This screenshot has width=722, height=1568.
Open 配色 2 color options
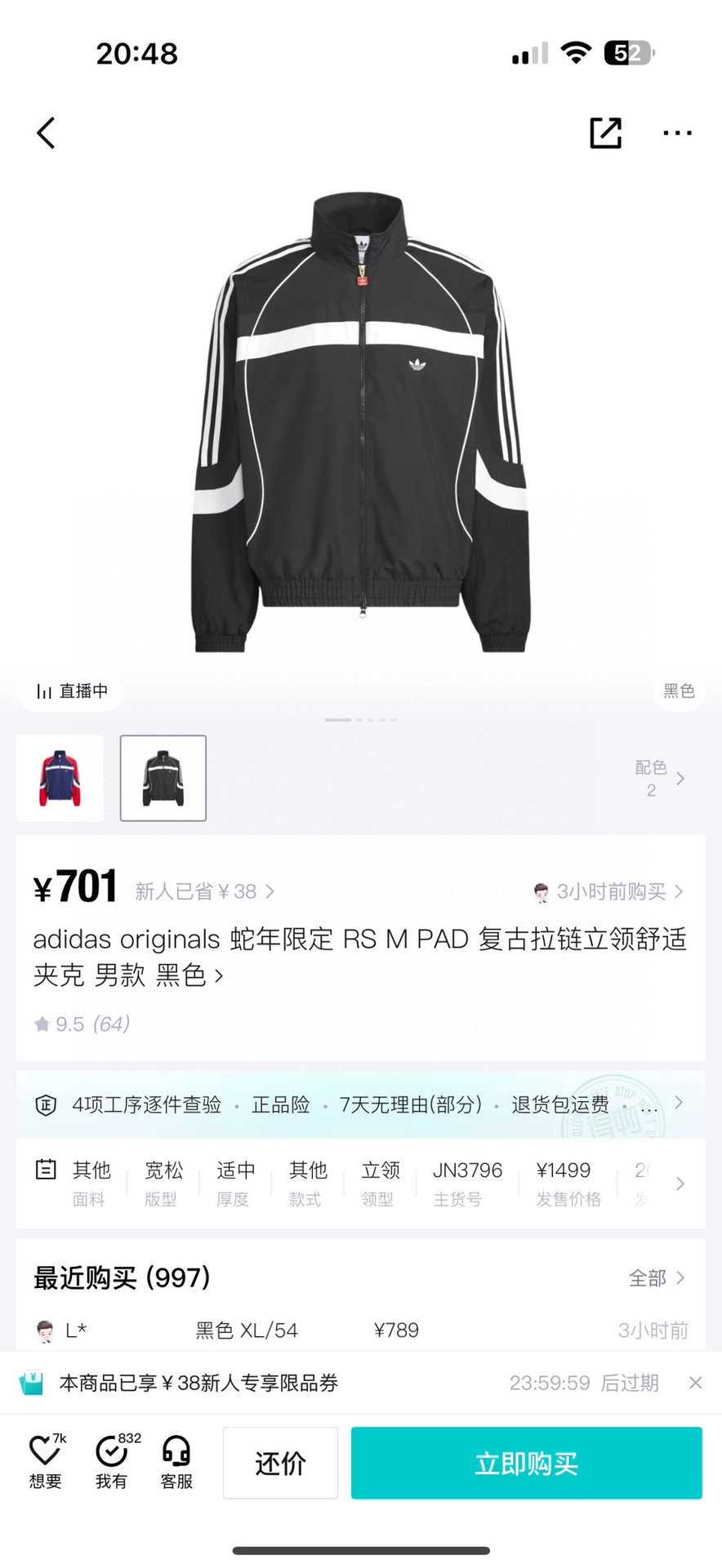click(659, 778)
